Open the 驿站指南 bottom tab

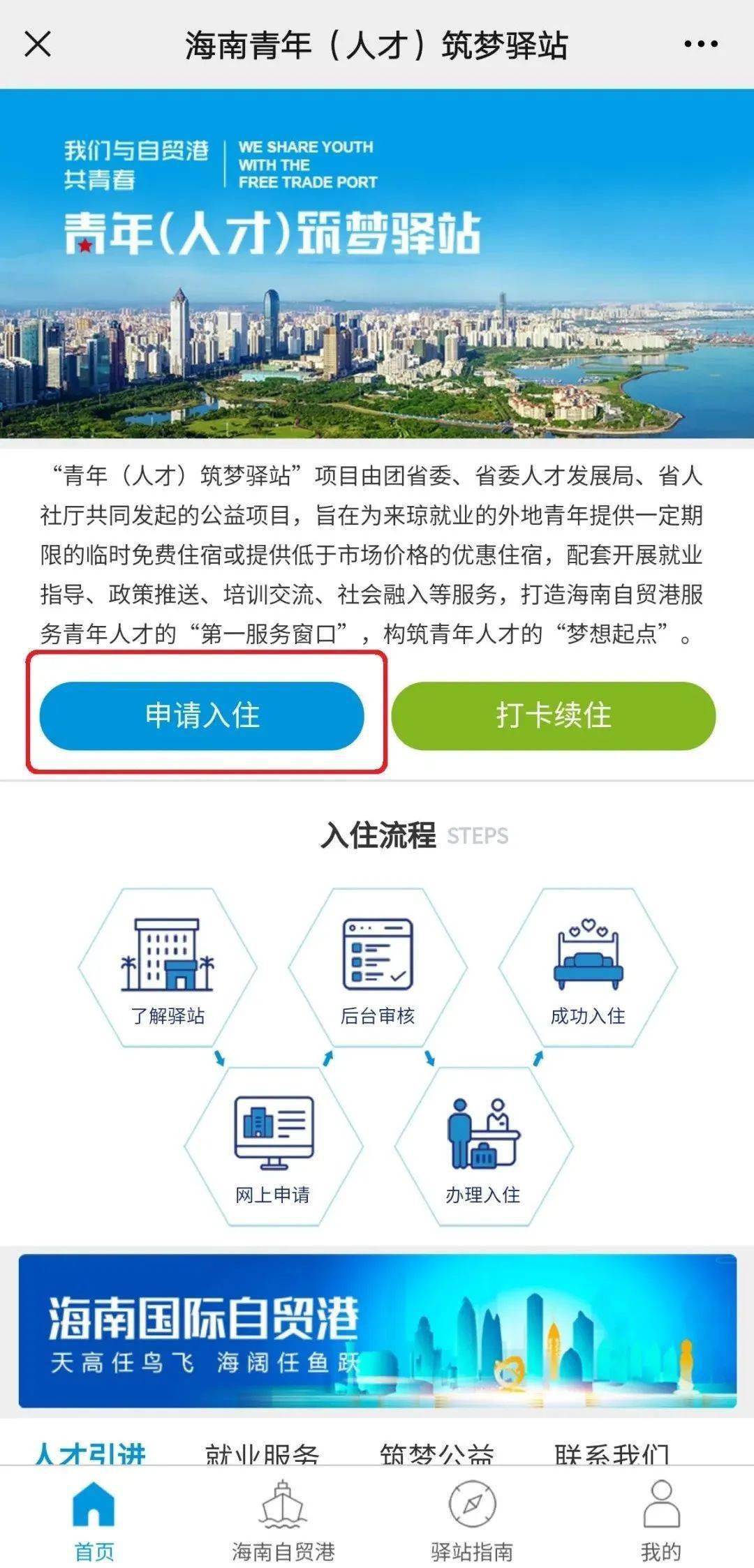pos(472,1520)
